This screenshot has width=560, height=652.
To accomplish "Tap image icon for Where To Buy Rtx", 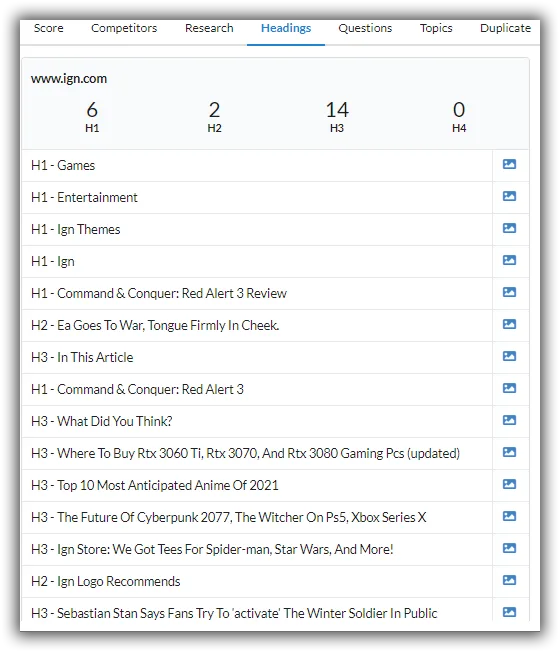I will (509, 452).
